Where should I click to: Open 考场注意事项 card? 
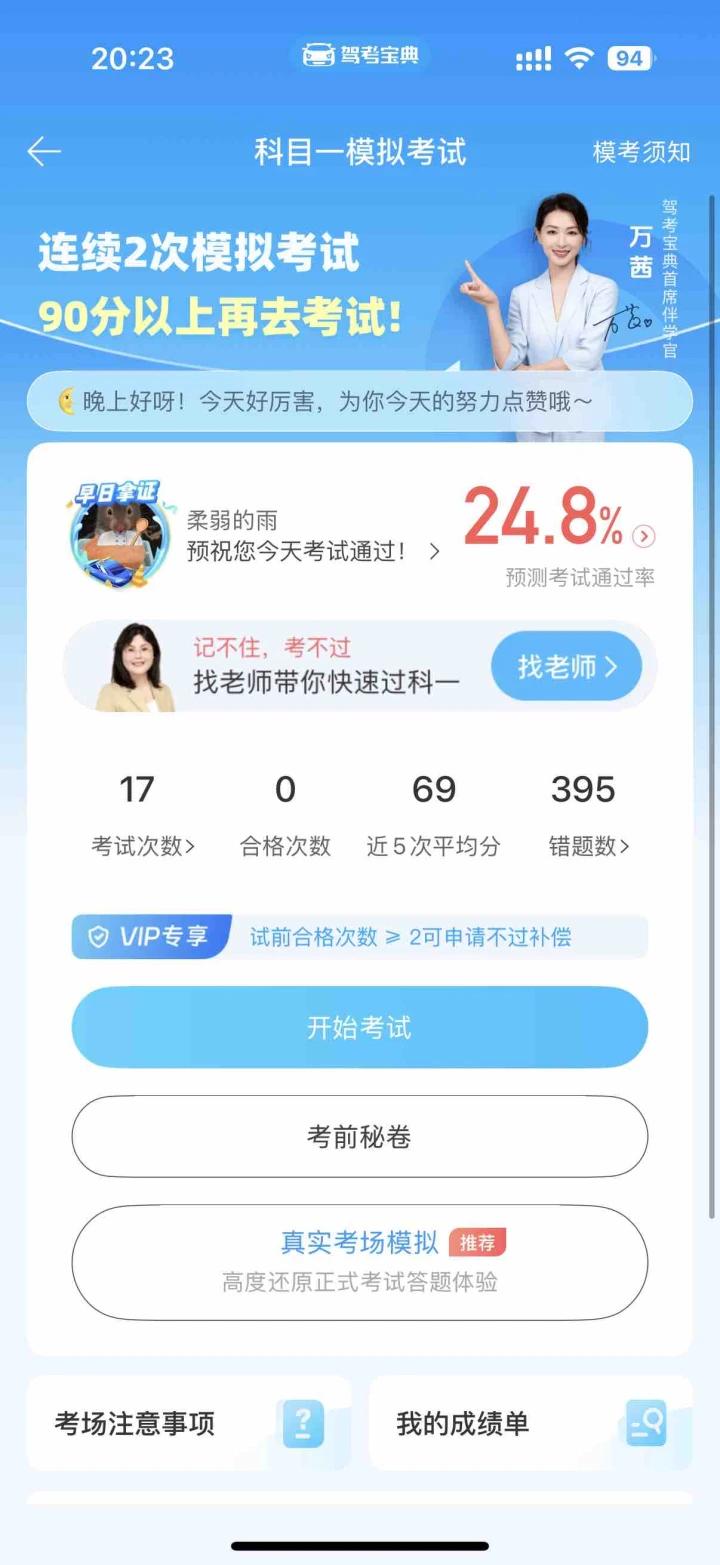(189, 1423)
